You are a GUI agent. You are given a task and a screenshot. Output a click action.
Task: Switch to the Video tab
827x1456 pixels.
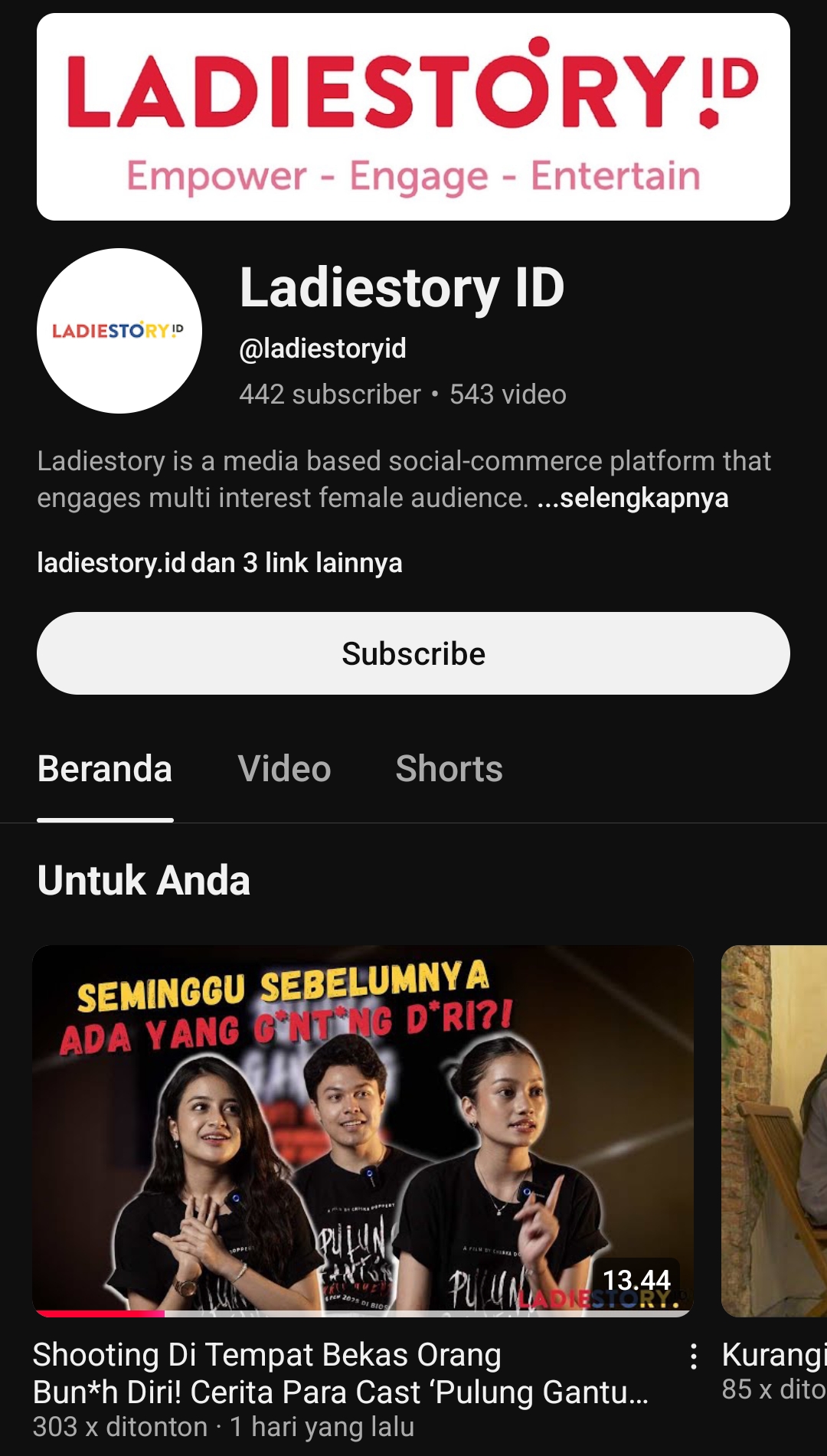click(x=283, y=768)
